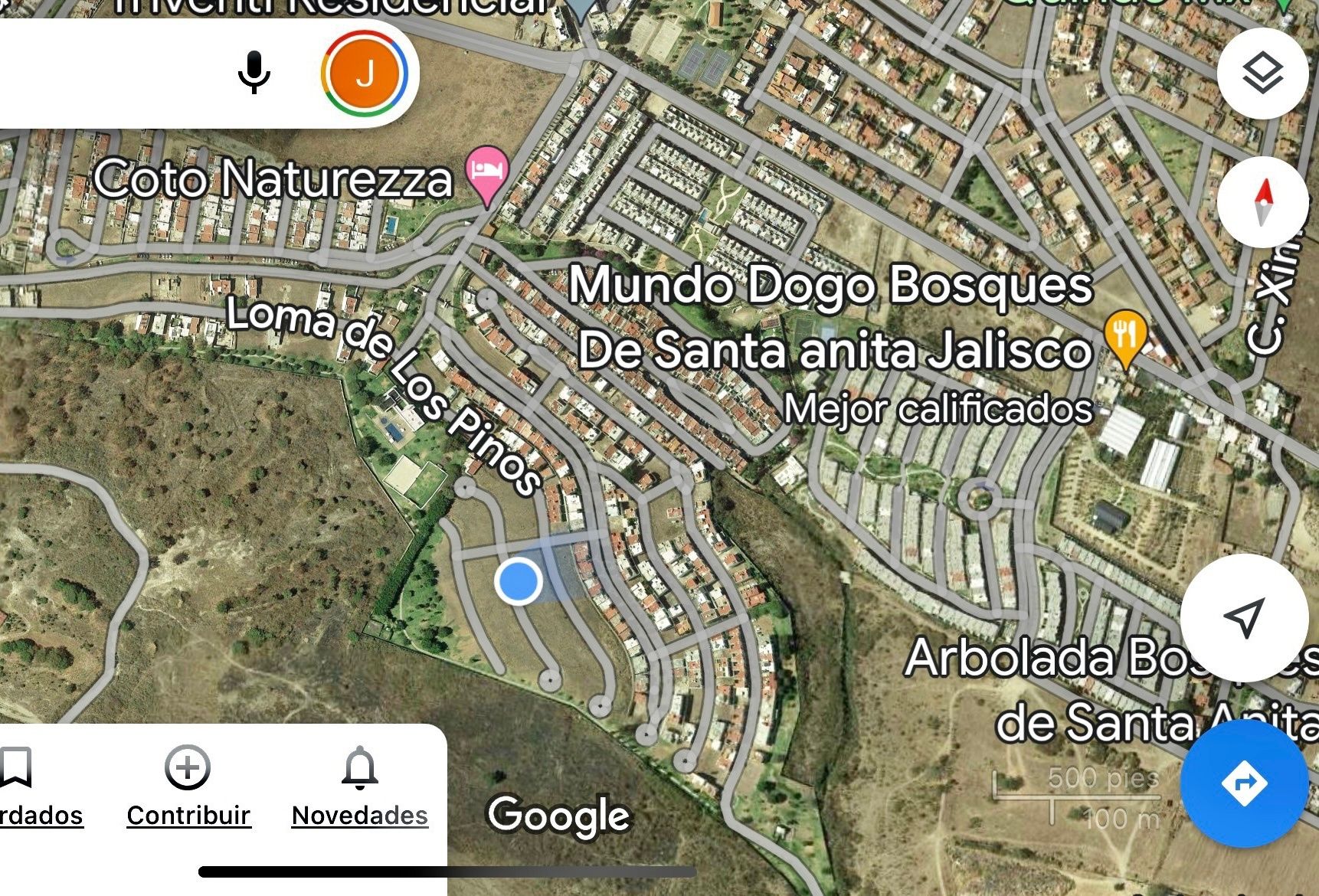Switch to the Novedades tab
Screen dimensions: 1319x896
pos(360,786)
